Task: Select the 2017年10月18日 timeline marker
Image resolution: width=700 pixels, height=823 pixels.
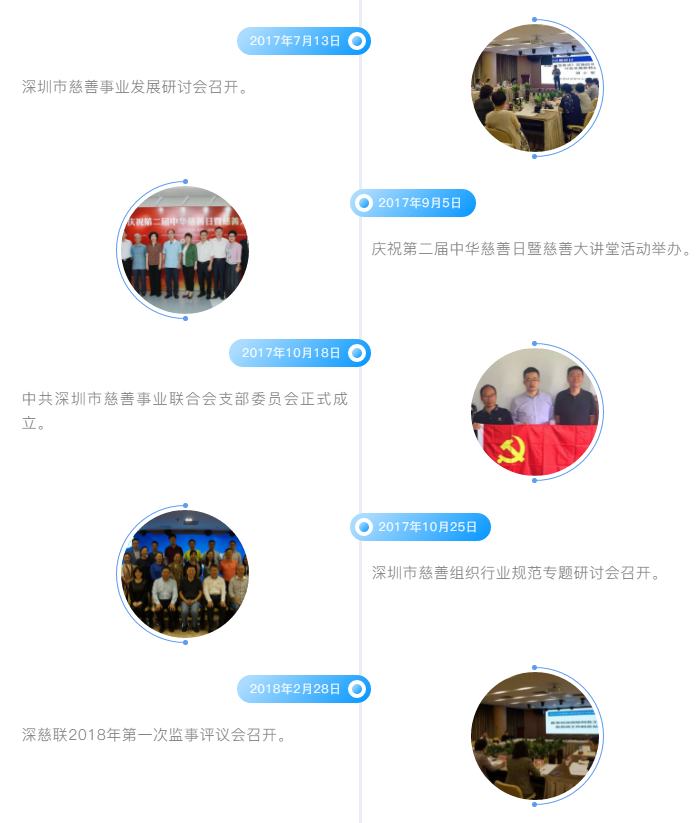Action: (x=358, y=353)
